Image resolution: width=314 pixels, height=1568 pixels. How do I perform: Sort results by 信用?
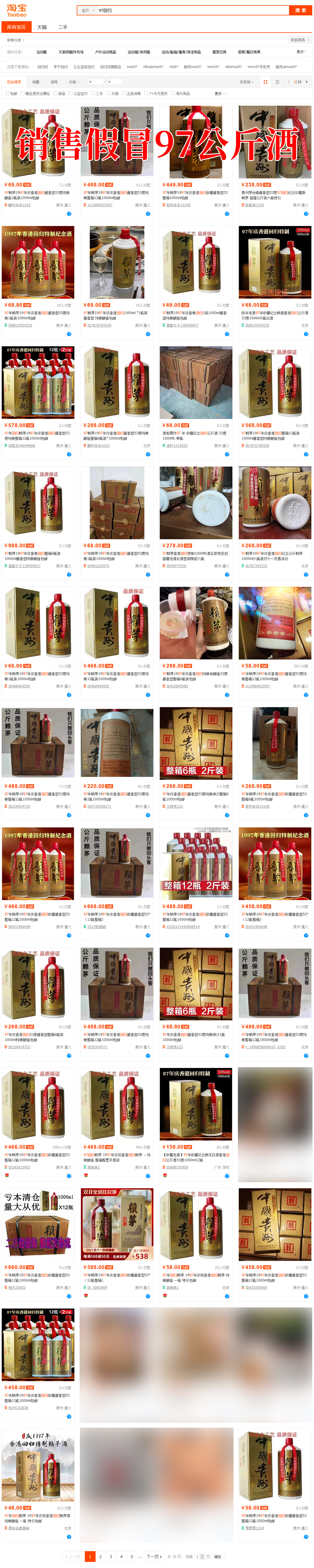coord(53,82)
